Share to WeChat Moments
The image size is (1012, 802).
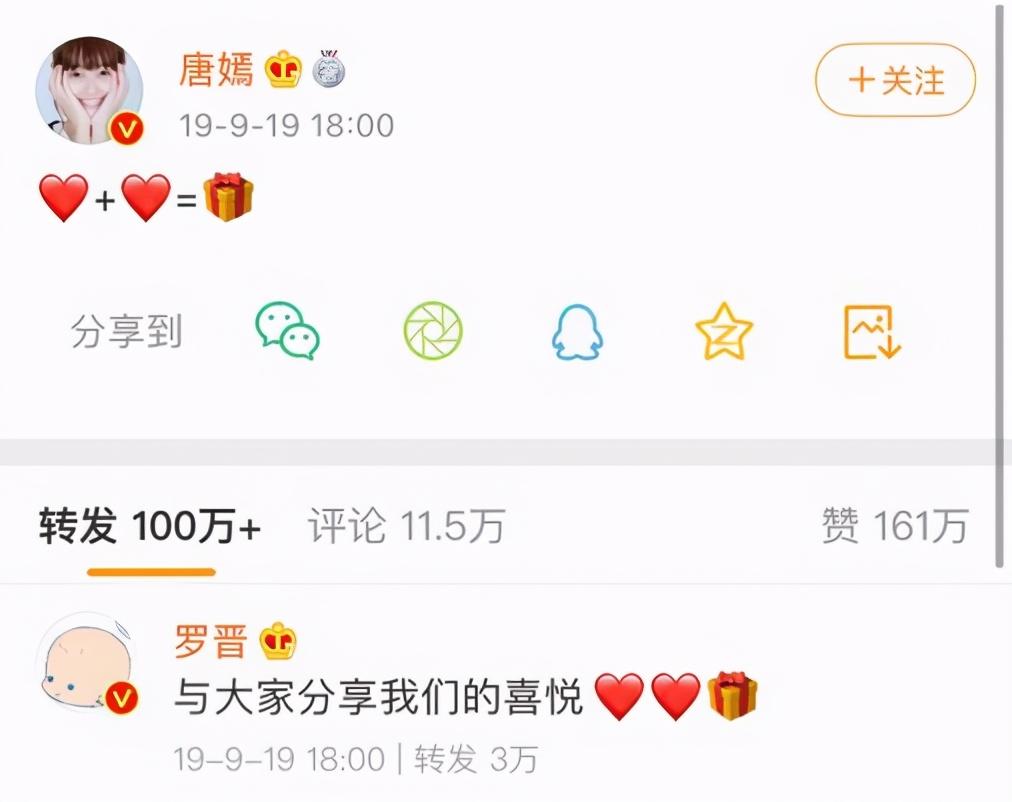click(x=433, y=331)
